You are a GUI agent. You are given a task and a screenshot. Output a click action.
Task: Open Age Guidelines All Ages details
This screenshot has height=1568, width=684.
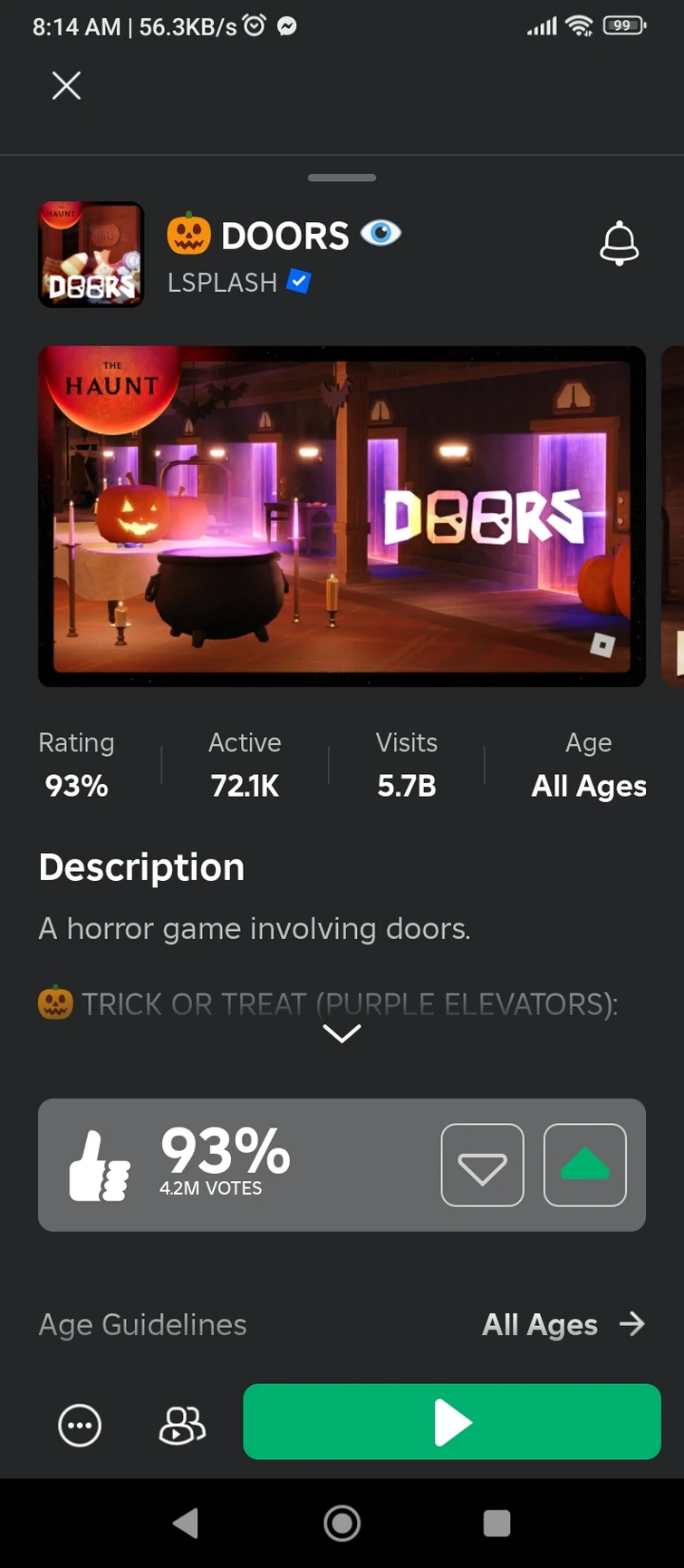coord(342,1324)
